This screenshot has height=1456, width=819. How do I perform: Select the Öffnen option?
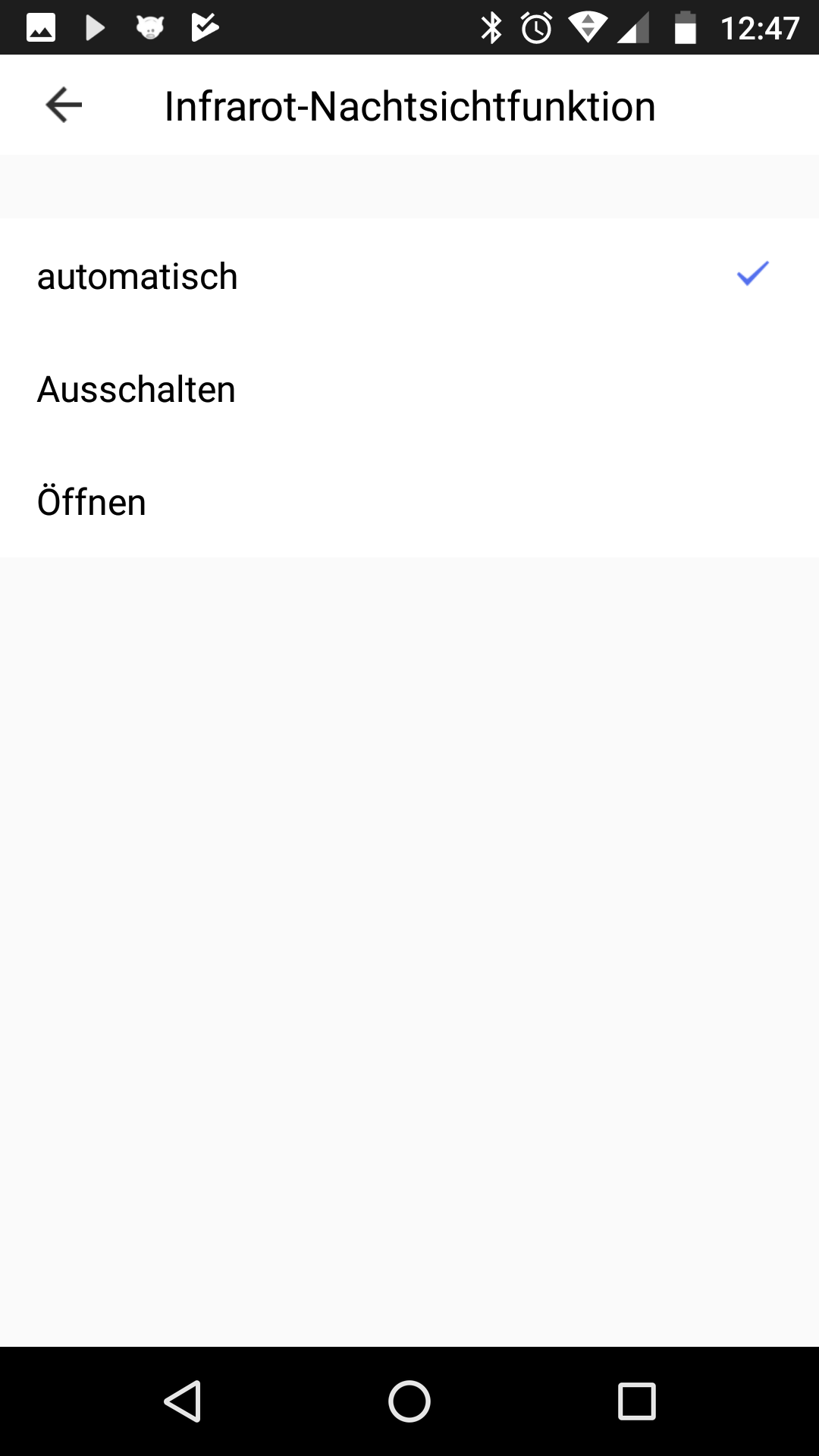click(409, 502)
